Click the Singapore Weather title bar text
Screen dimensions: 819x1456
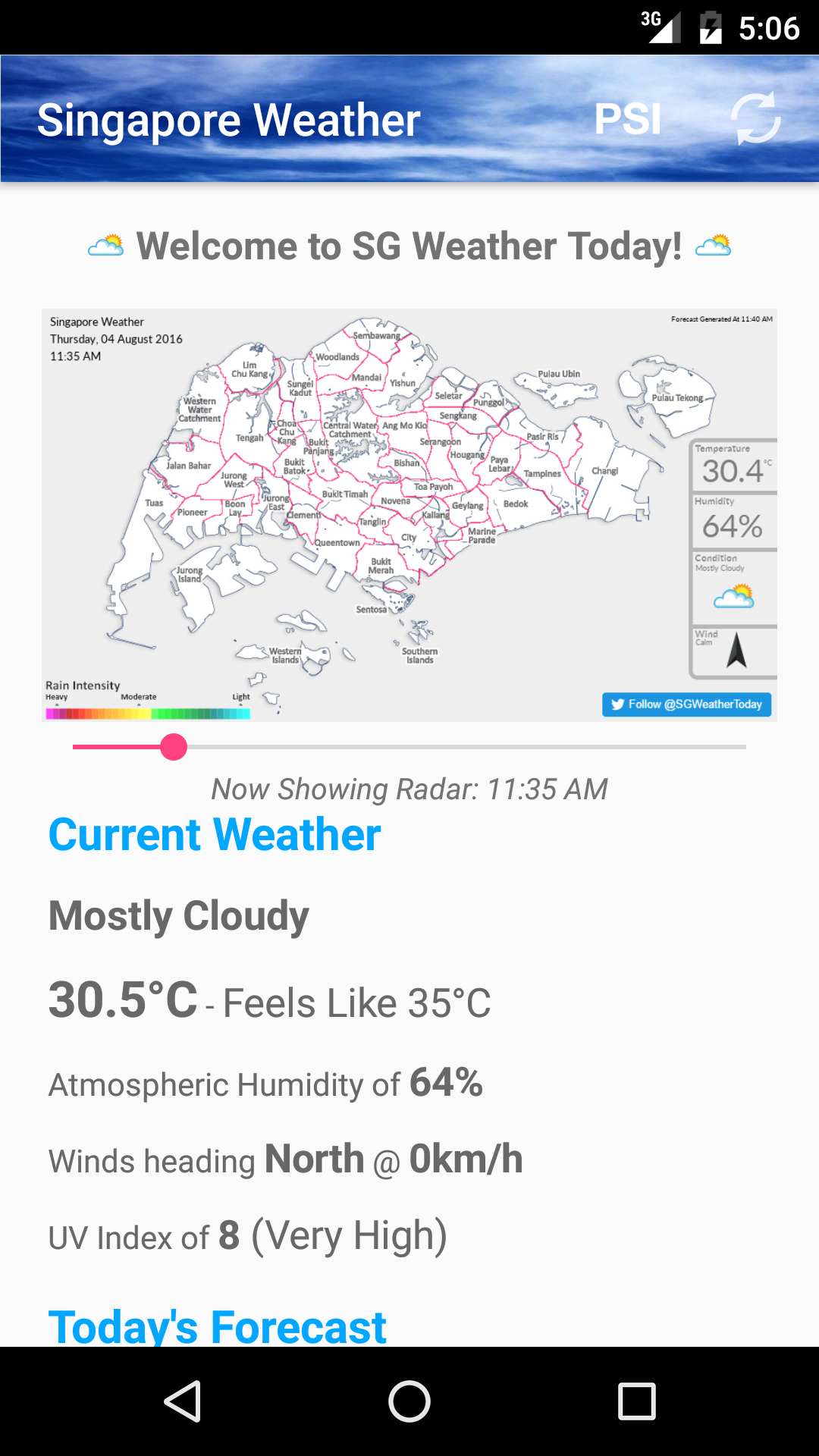227,119
